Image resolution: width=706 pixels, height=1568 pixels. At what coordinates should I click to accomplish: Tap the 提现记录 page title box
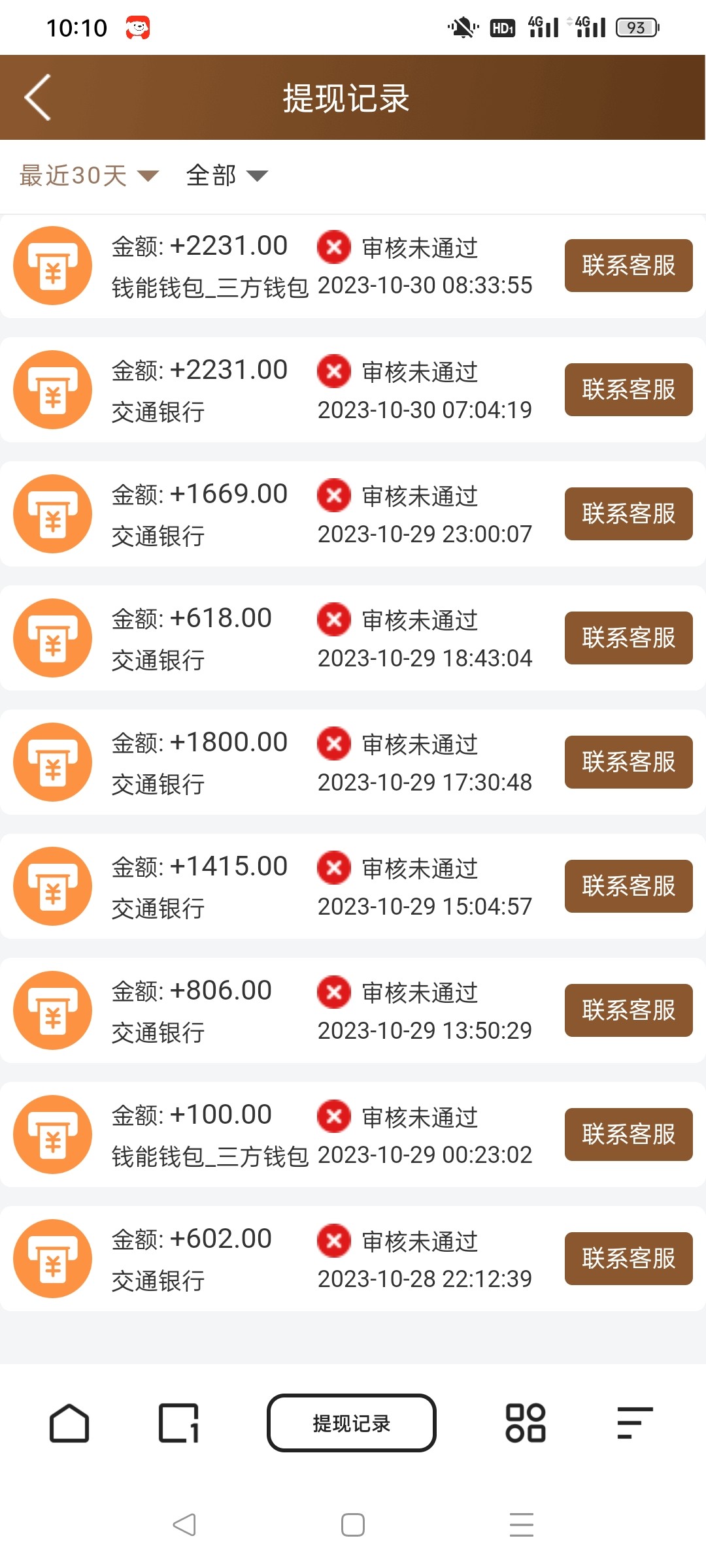pos(352,1423)
